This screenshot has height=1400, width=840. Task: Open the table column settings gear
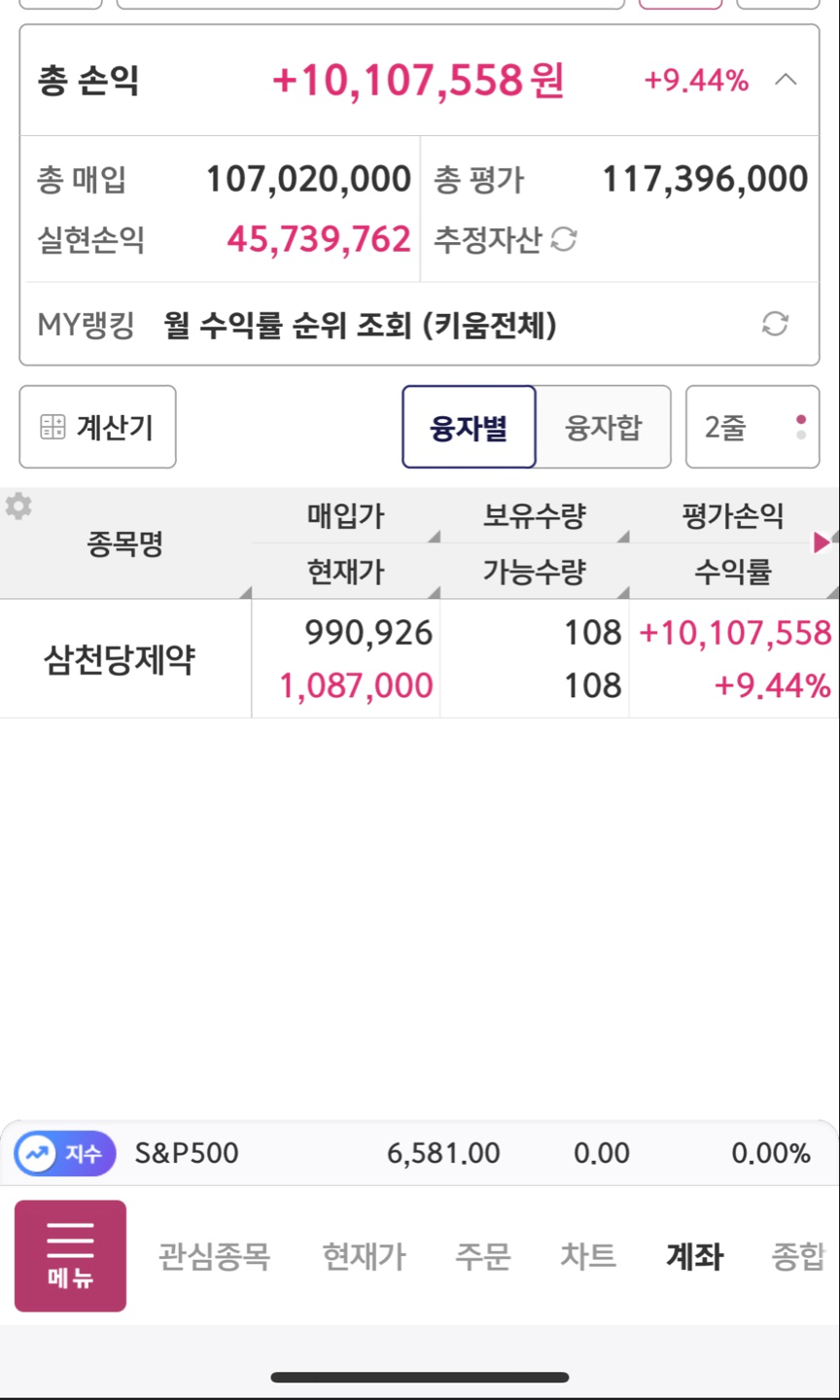click(17, 506)
